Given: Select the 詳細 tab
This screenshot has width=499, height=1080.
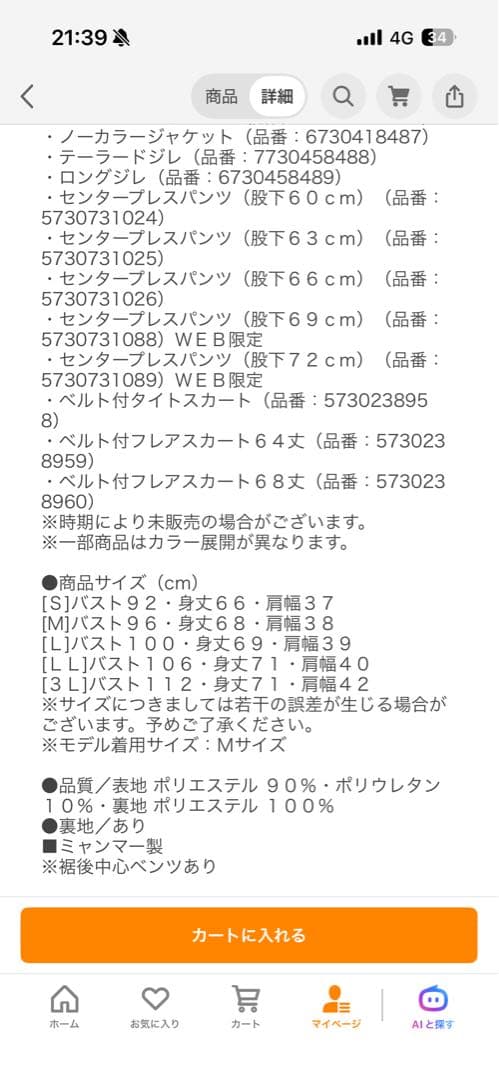Looking at the screenshot, I should coord(277,96).
